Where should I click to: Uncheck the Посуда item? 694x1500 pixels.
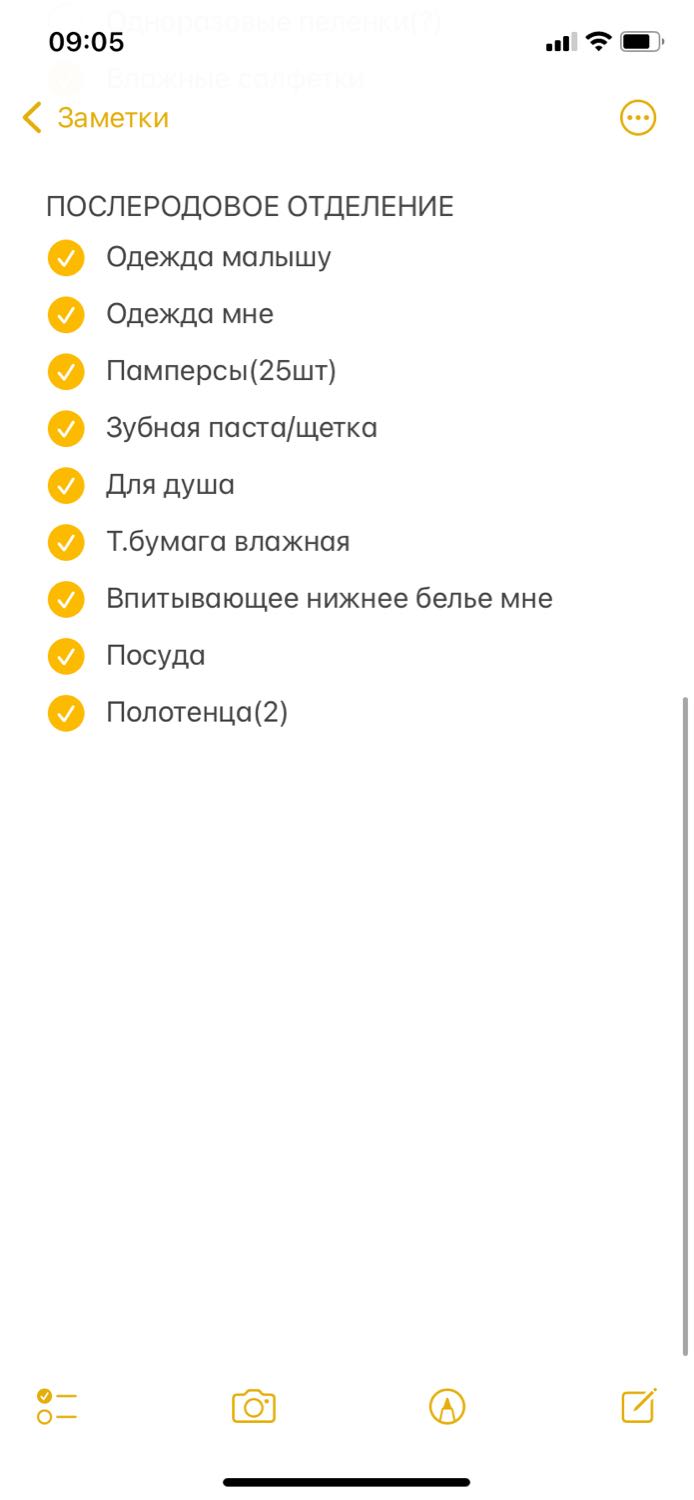(x=66, y=657)
